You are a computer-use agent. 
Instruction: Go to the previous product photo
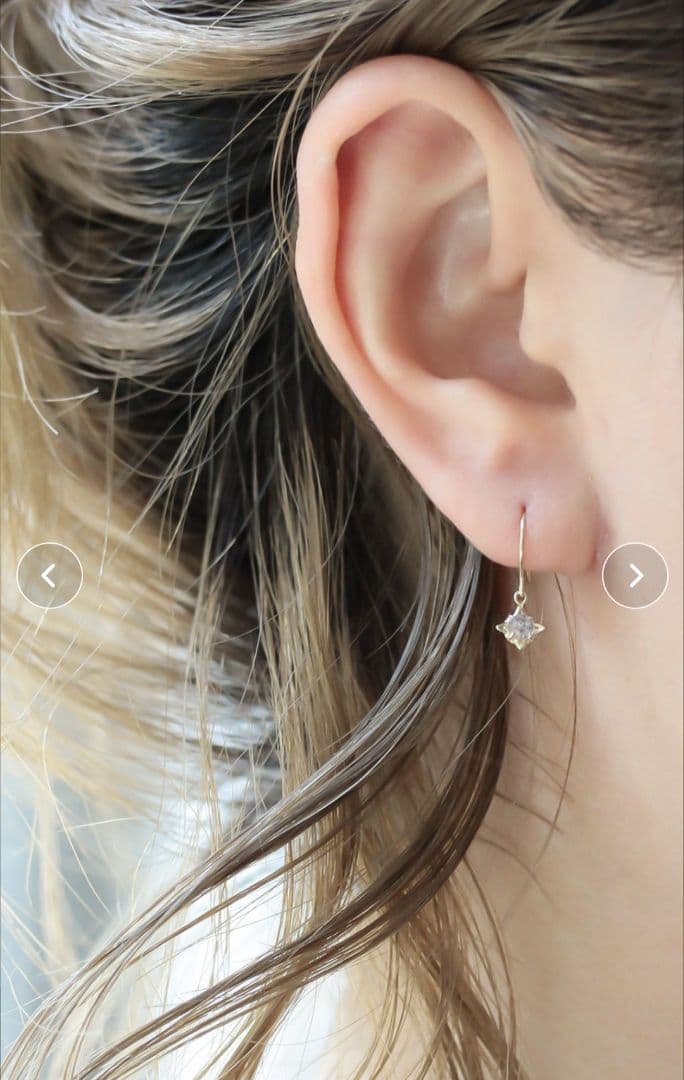[x=49, y=575]
